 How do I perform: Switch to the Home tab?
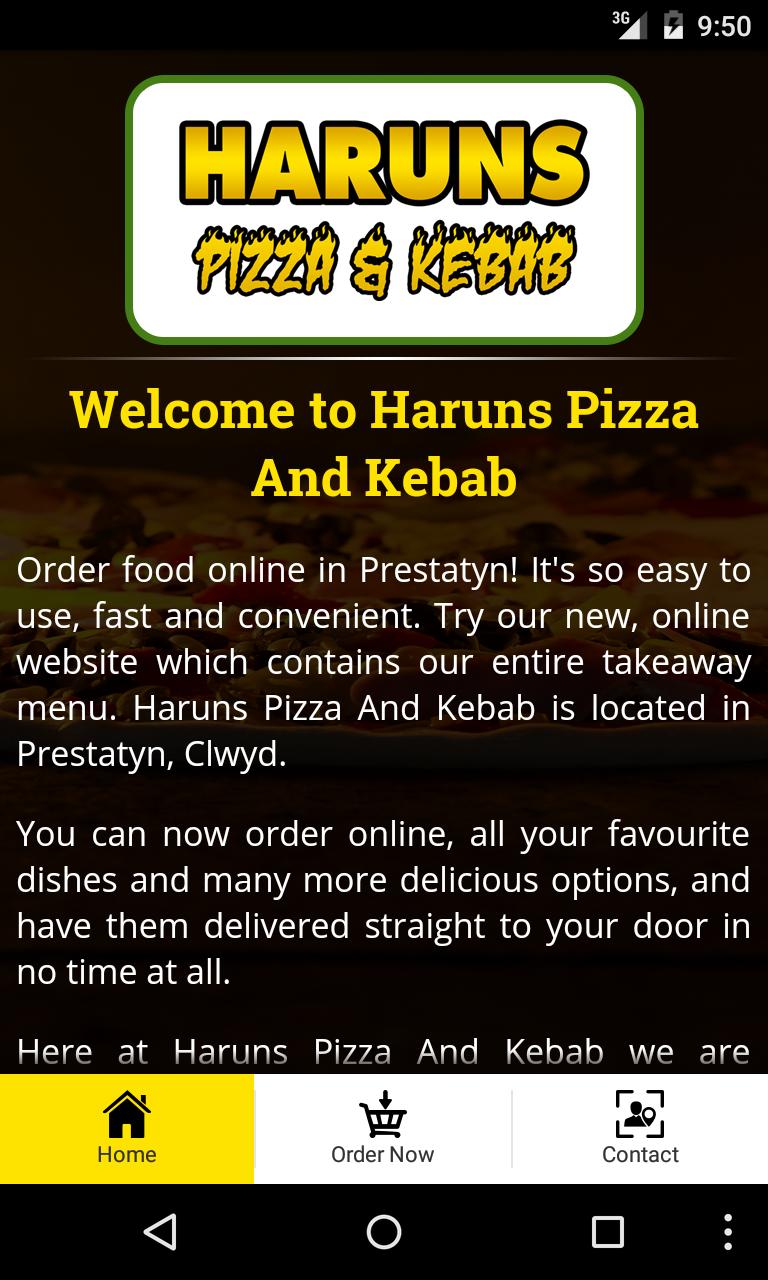pyautogui.click(x=127, y=1129)
